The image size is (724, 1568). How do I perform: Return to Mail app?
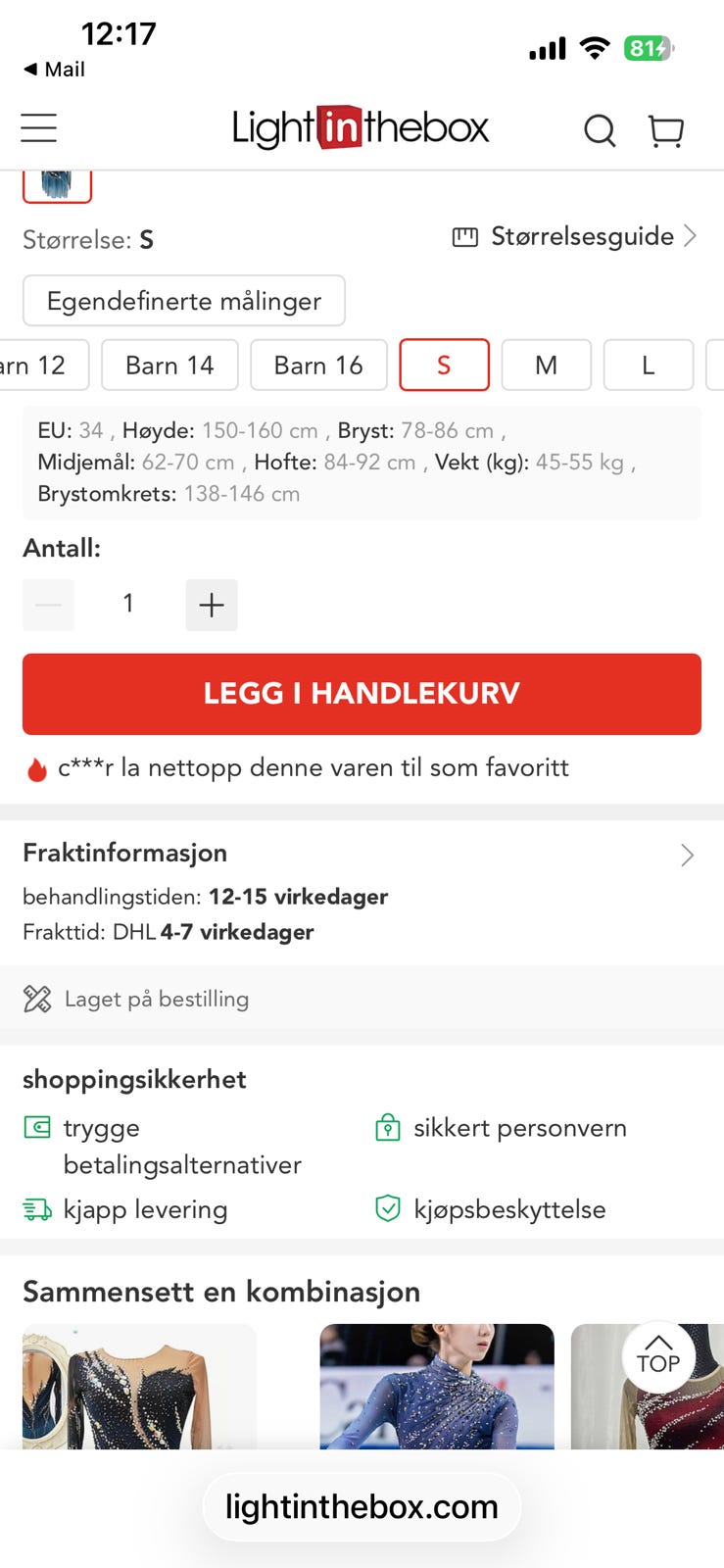(54, 70)
